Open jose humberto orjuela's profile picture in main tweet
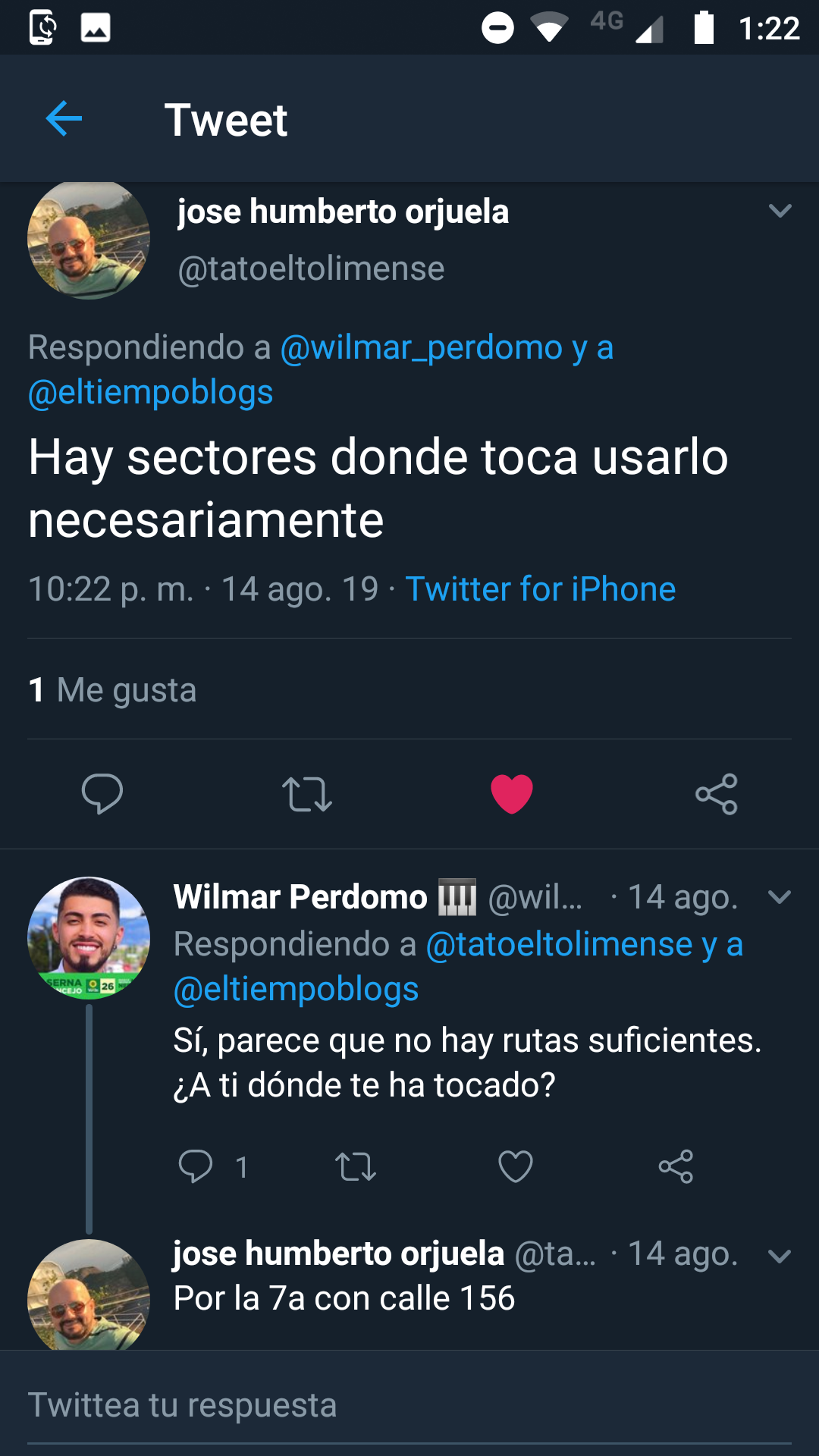 89,239
